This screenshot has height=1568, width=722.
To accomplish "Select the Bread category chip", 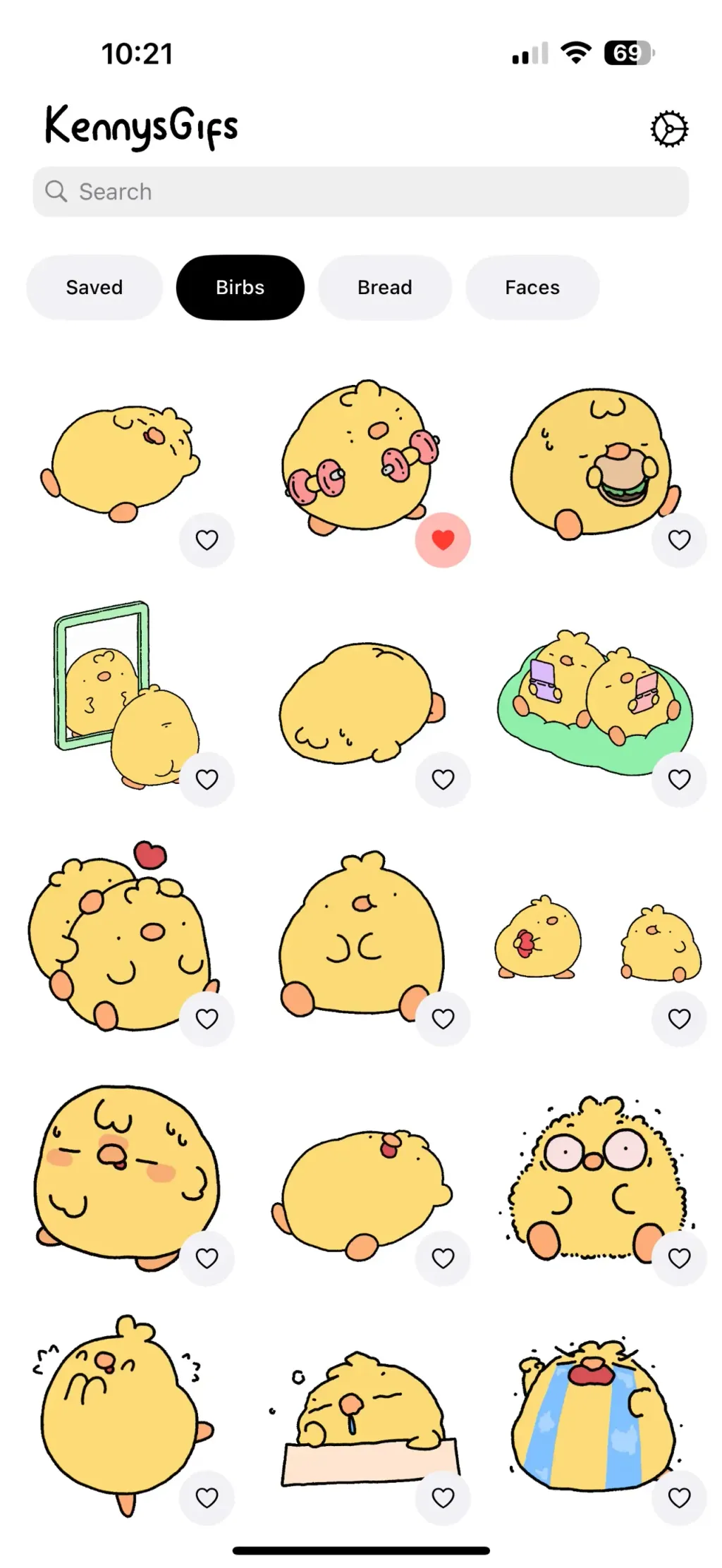I will pyautogui.click(x=385, y=288).
